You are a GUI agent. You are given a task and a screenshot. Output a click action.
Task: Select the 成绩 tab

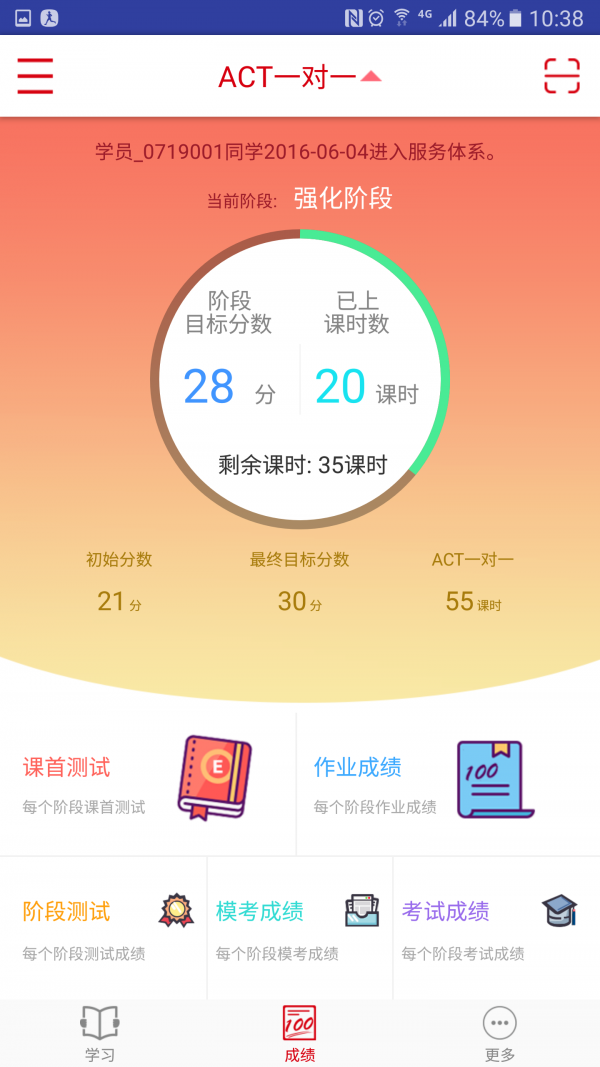300,1034
